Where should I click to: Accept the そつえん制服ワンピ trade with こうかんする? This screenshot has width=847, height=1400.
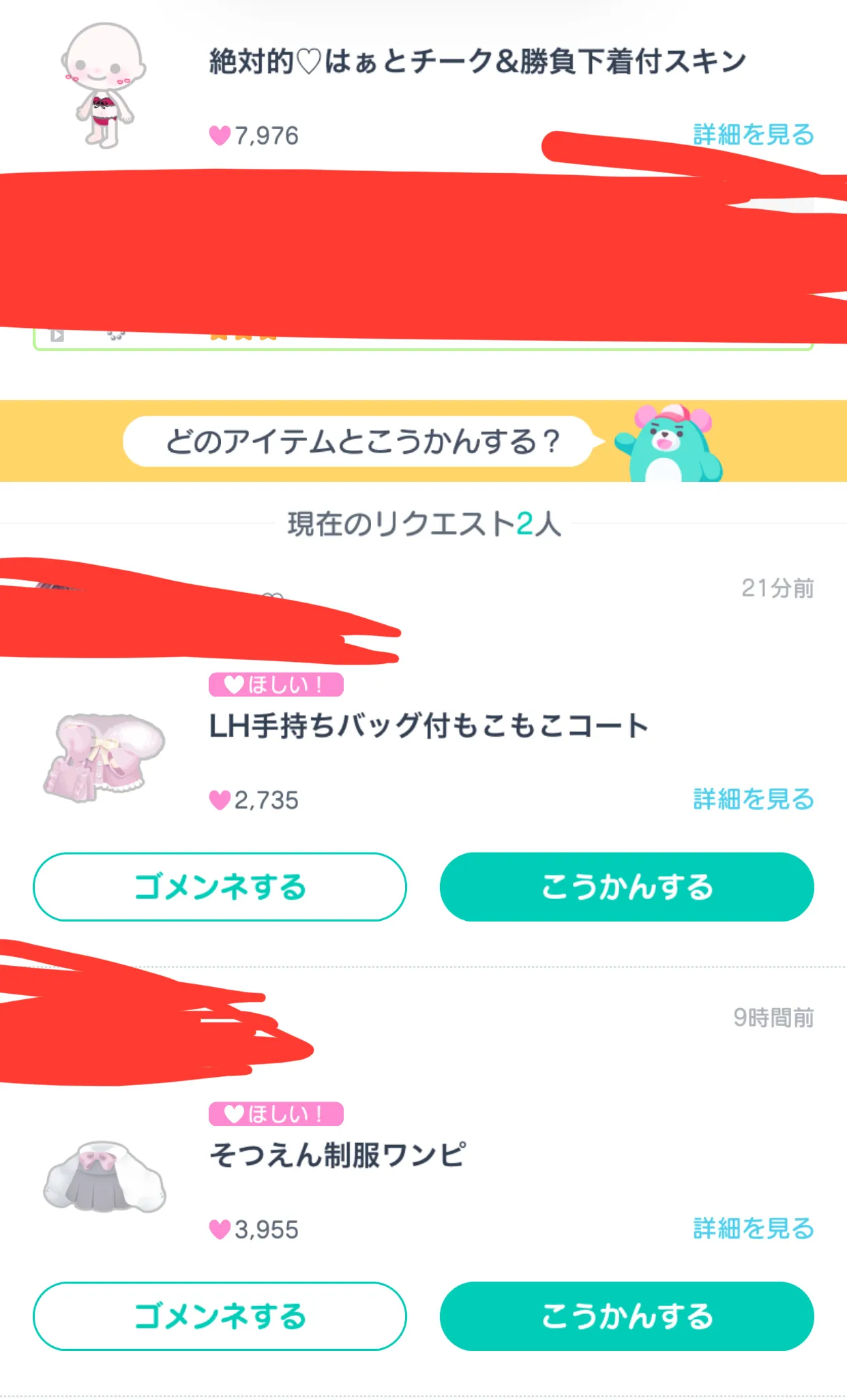[627, 1316]
